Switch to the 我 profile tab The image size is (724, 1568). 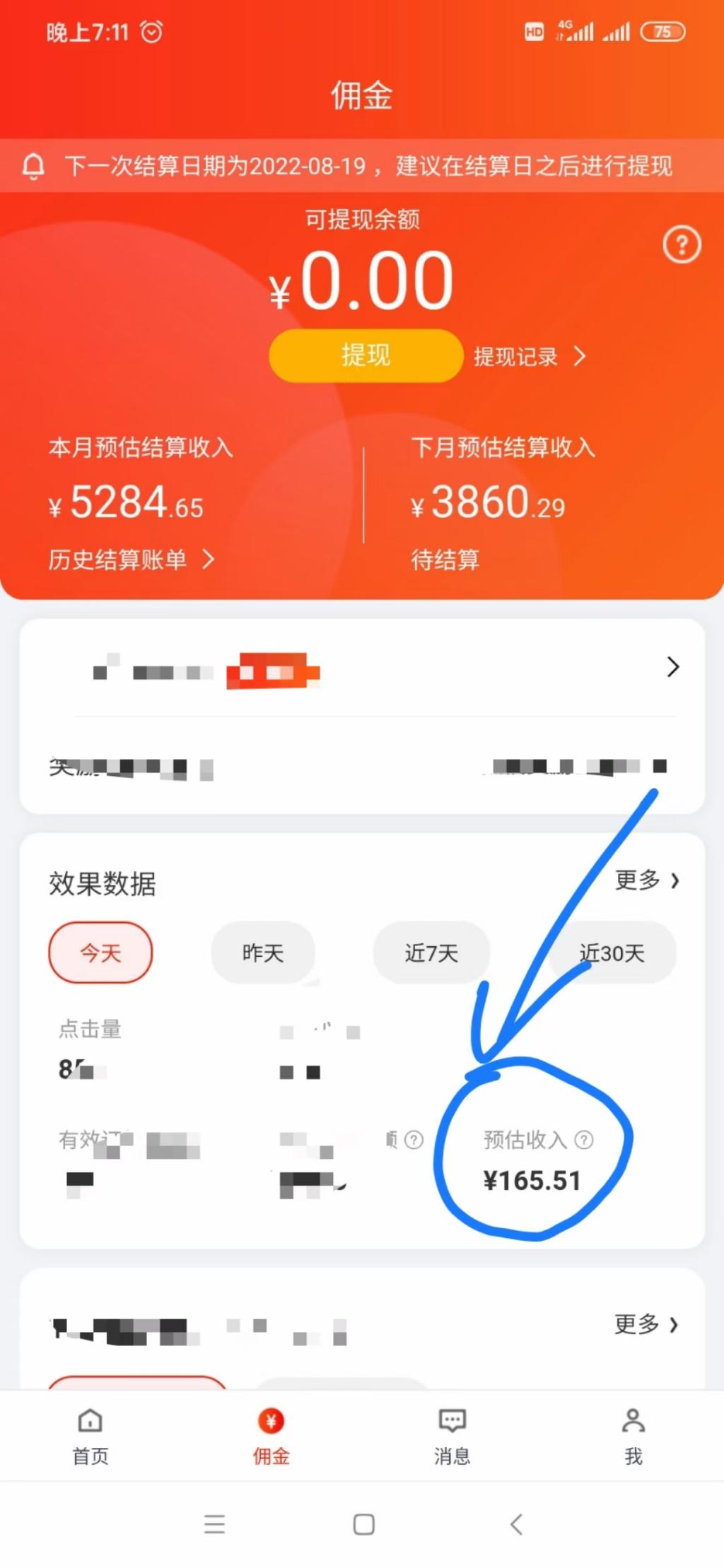tap(633, 1437)
